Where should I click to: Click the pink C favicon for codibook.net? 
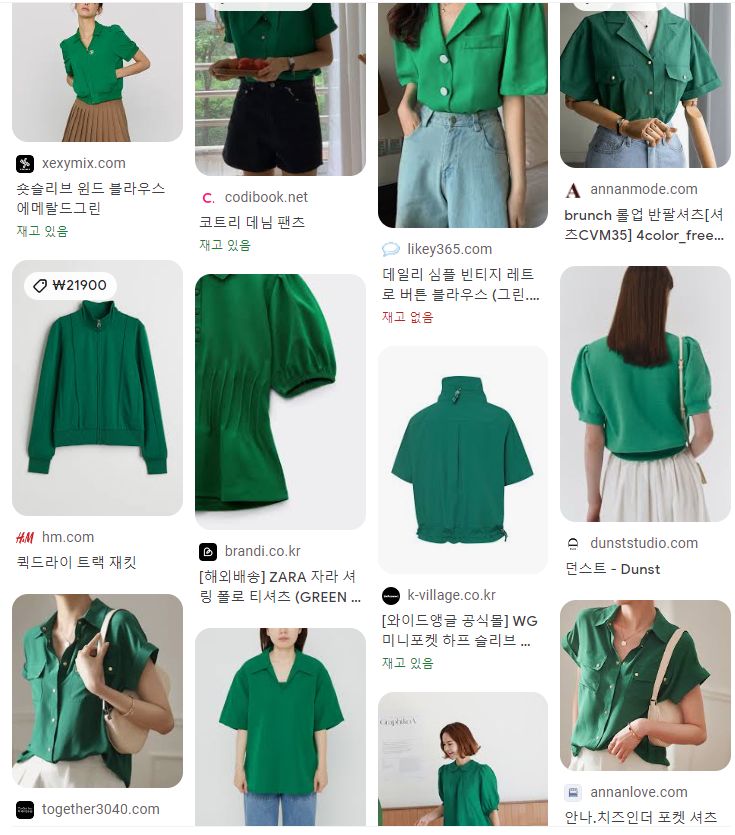click(x=207, y=196)
